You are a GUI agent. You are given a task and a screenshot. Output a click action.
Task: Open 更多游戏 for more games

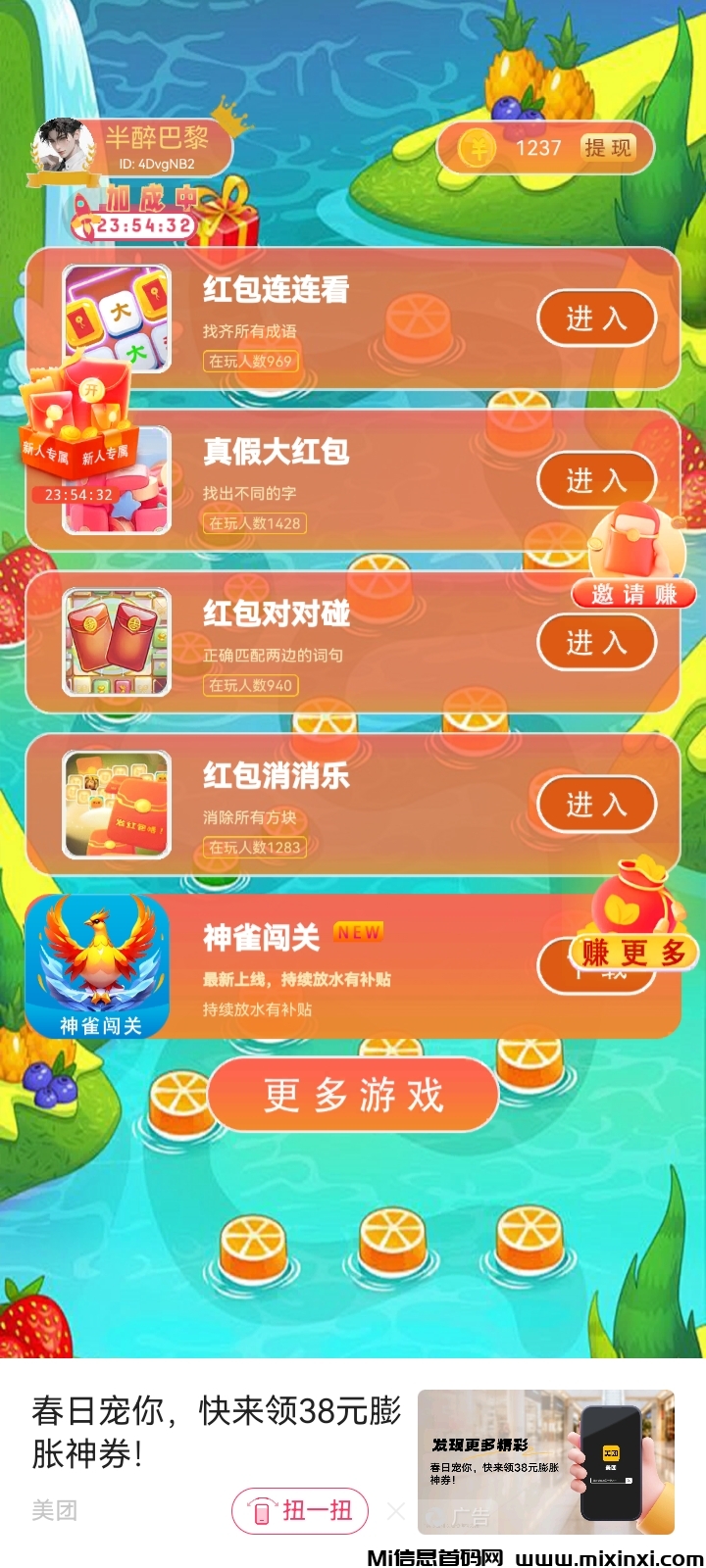(x=353, y=1095)
